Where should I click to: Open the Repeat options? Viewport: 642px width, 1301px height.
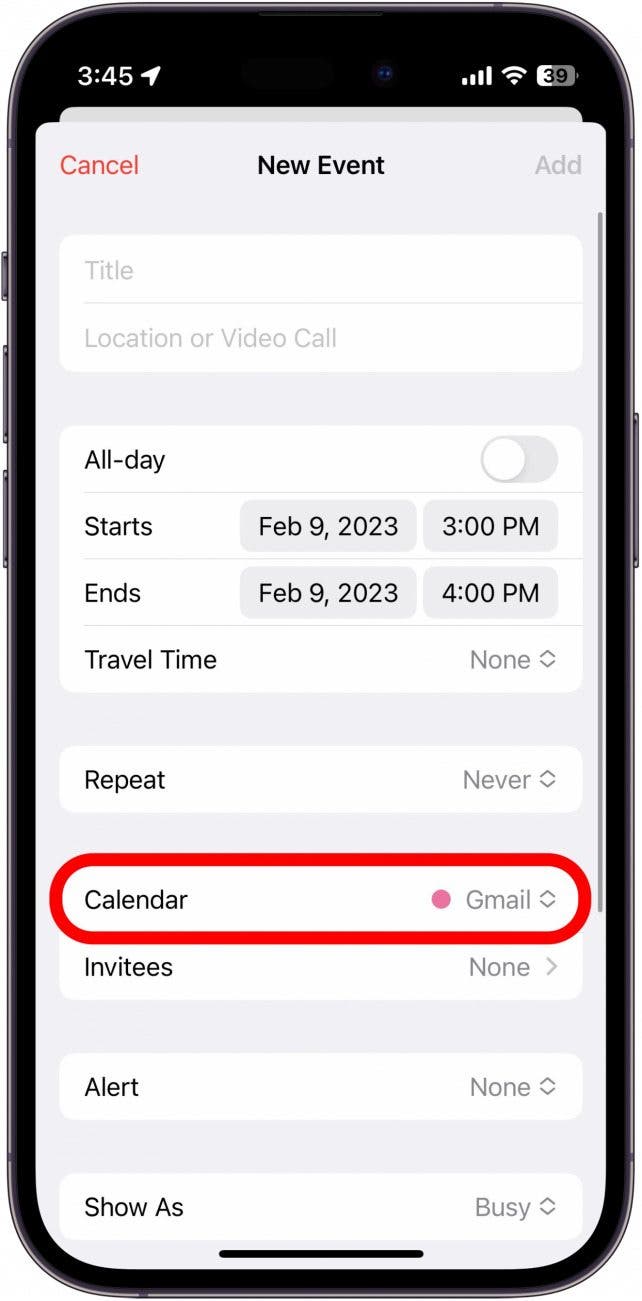(508, 780)
